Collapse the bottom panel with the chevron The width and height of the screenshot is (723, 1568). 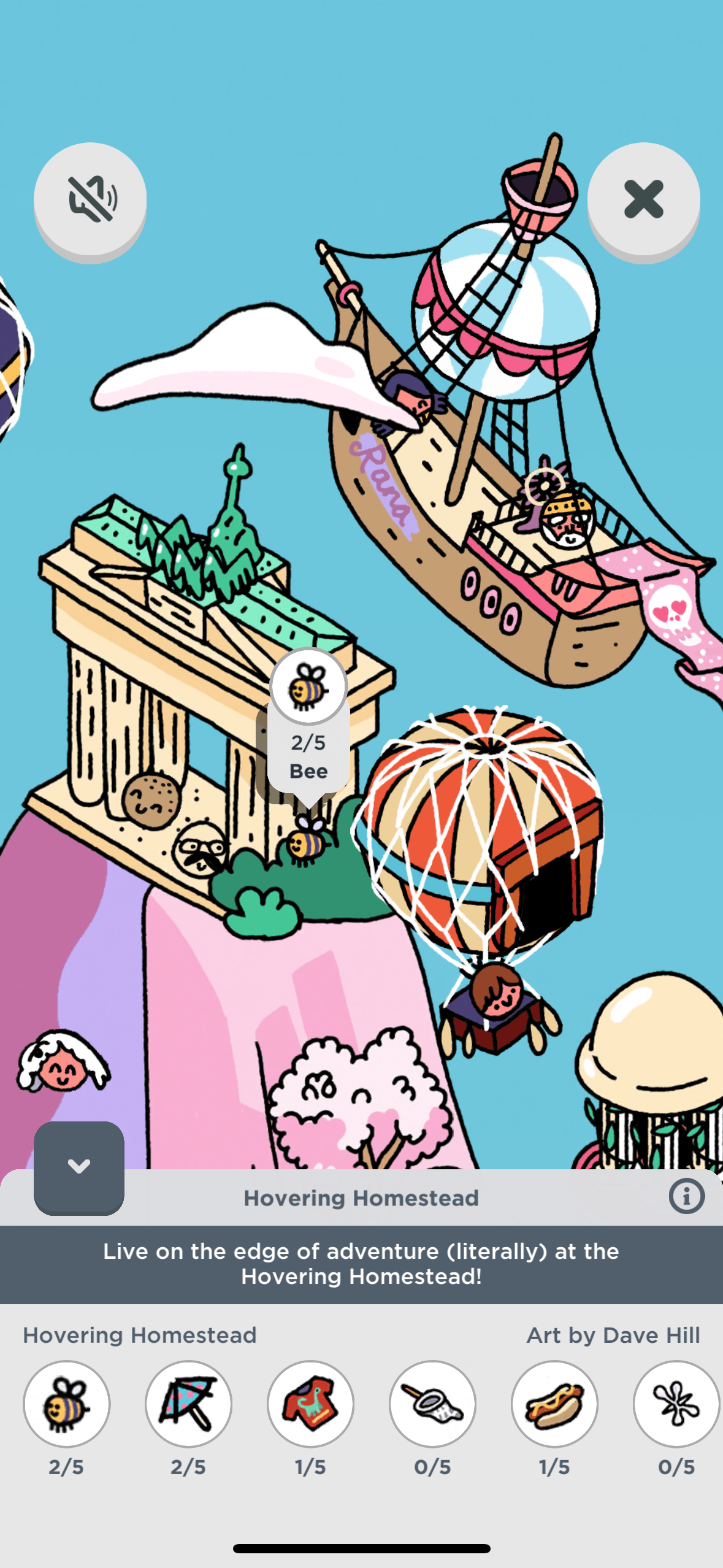[x=79, y=1167]
